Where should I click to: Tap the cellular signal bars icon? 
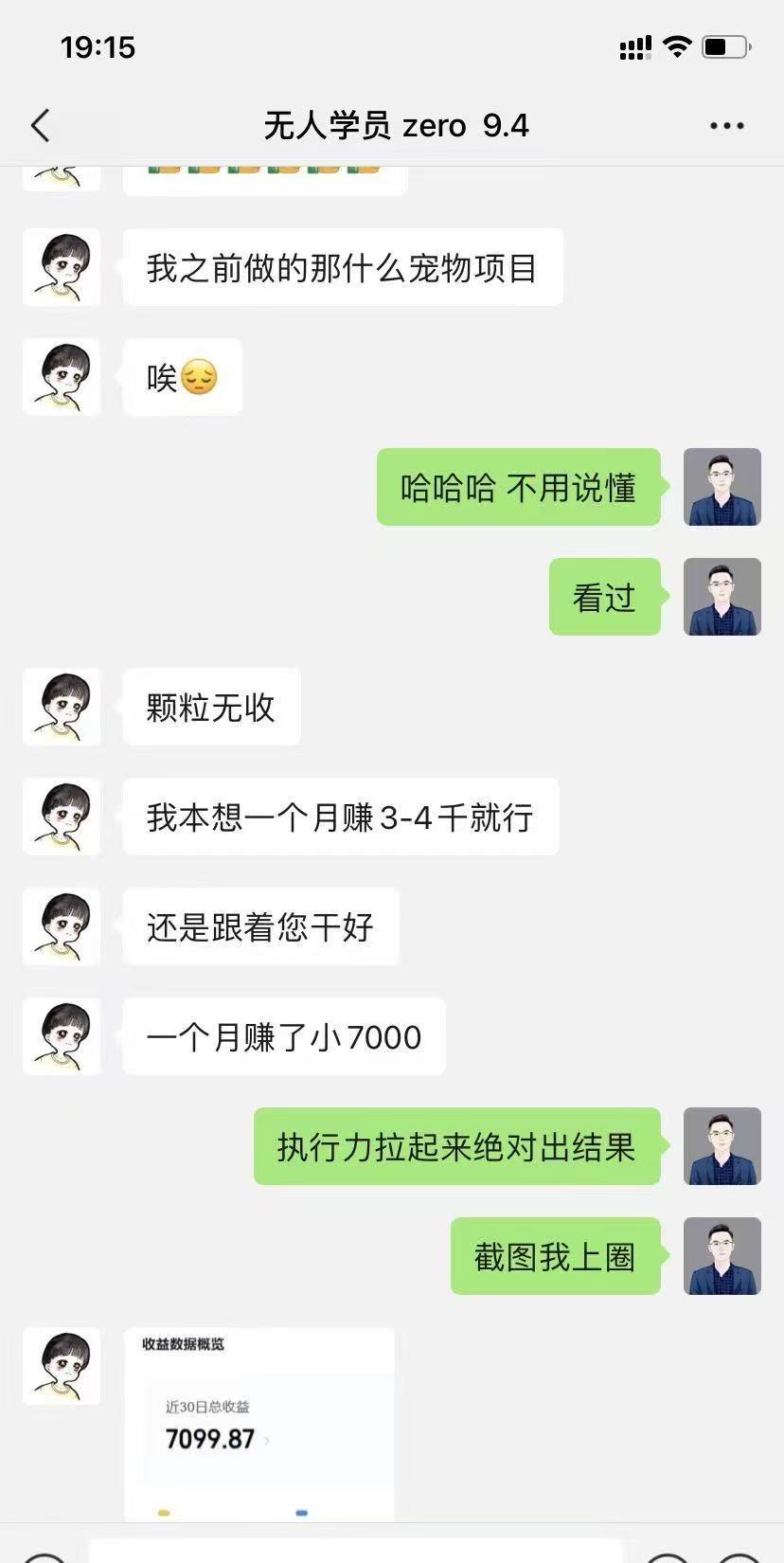point(634,45)
